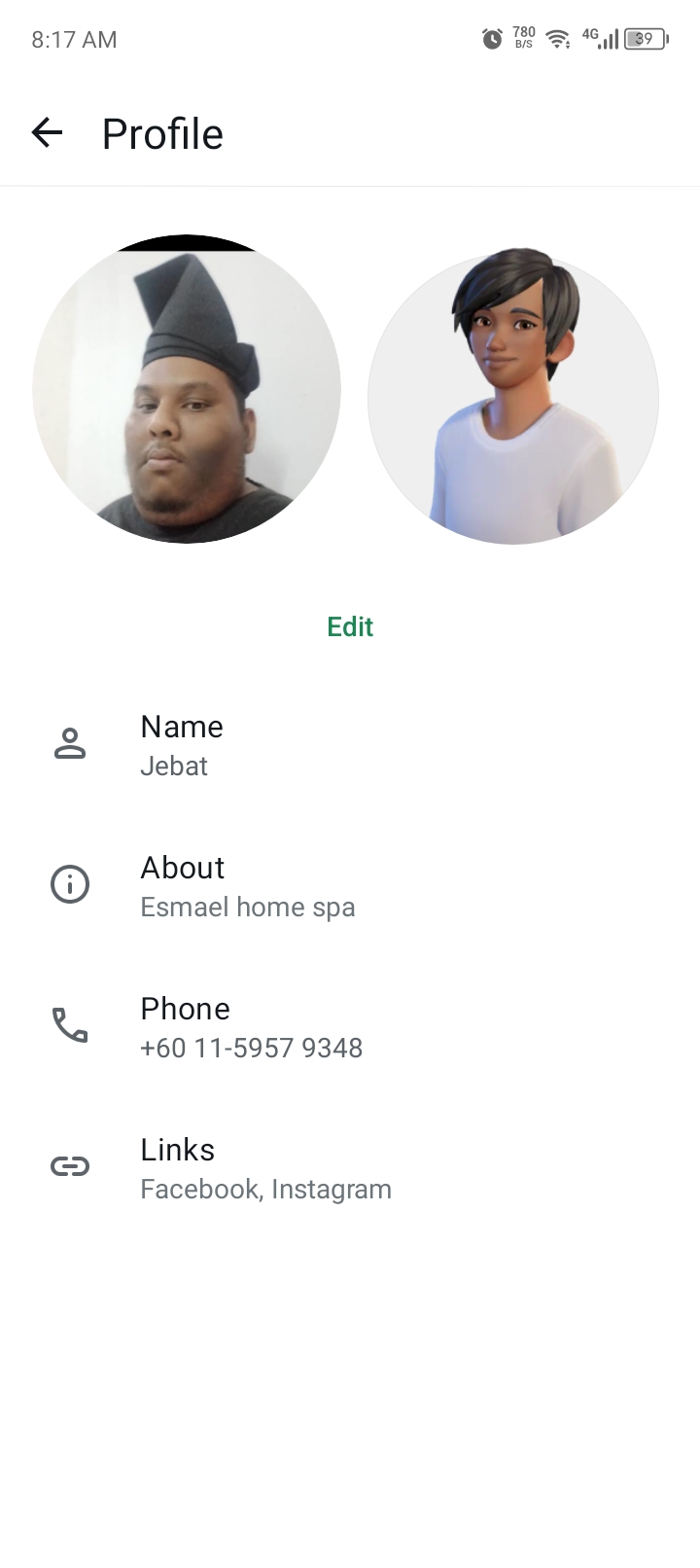The width and height of the screenshot is (700, 1568).
Task: Open the profile photo
Action: [187, 389]
